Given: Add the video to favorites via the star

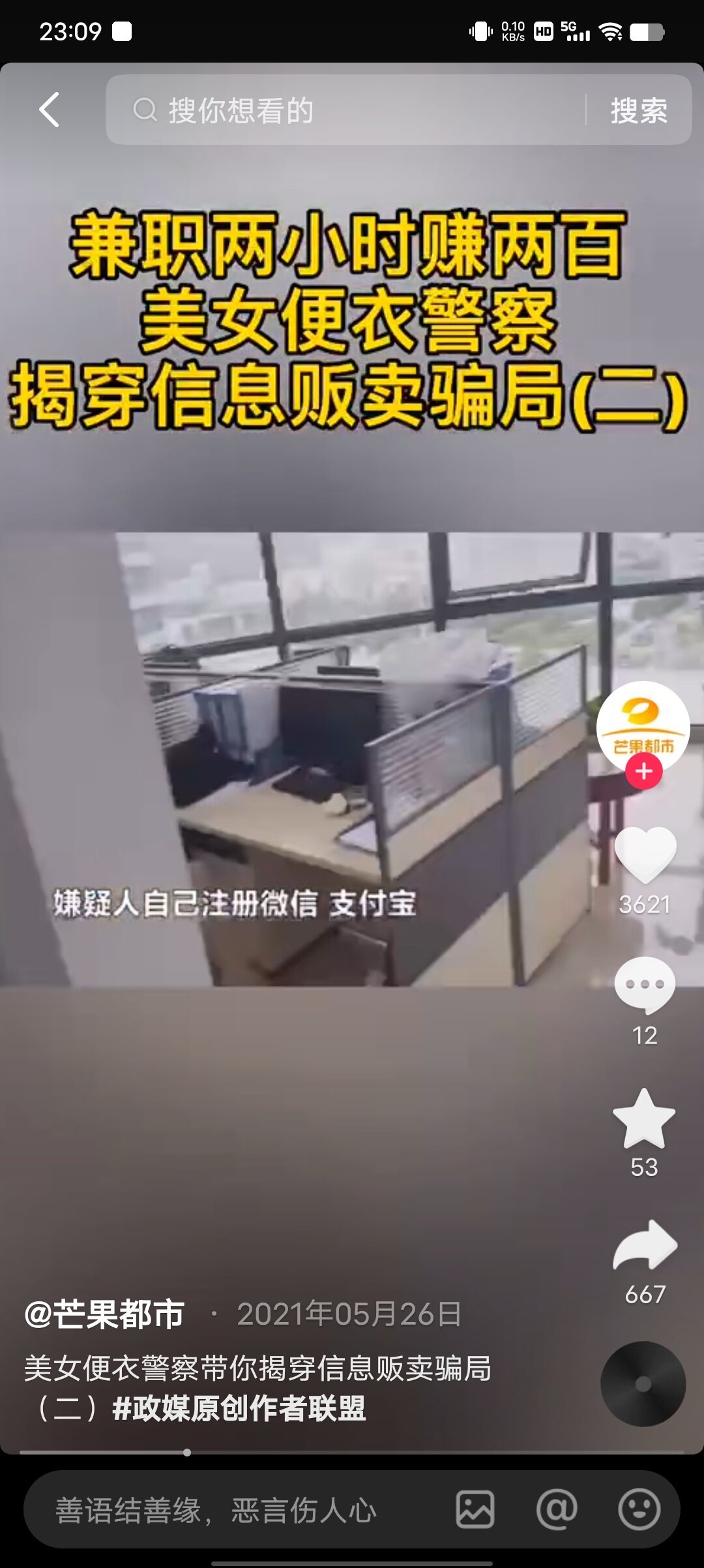Looking at the screenshot, I should click(x=644, y=1119).
